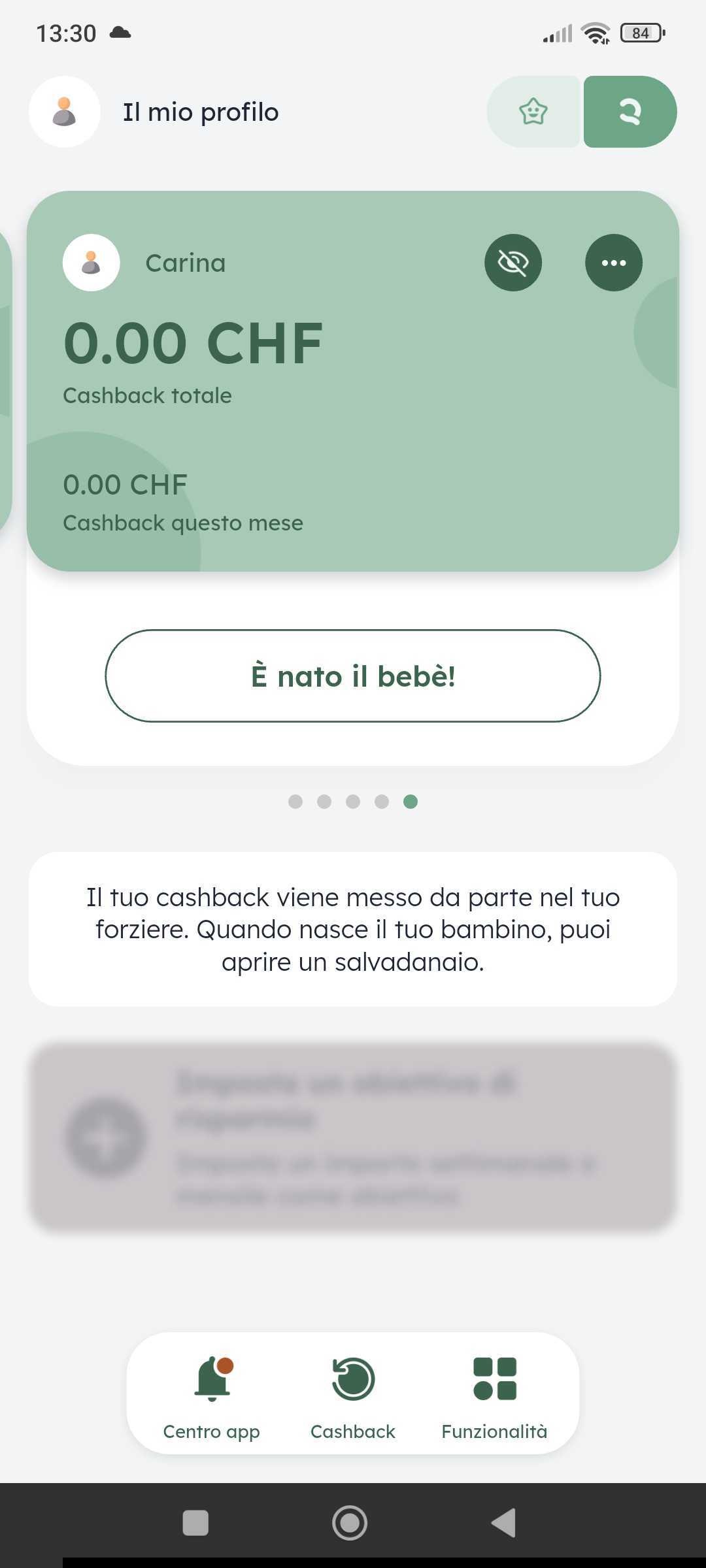Go back with the system back button
Image resolution: width=706 pixels, height=1568 pixels.
point(503,1523)
